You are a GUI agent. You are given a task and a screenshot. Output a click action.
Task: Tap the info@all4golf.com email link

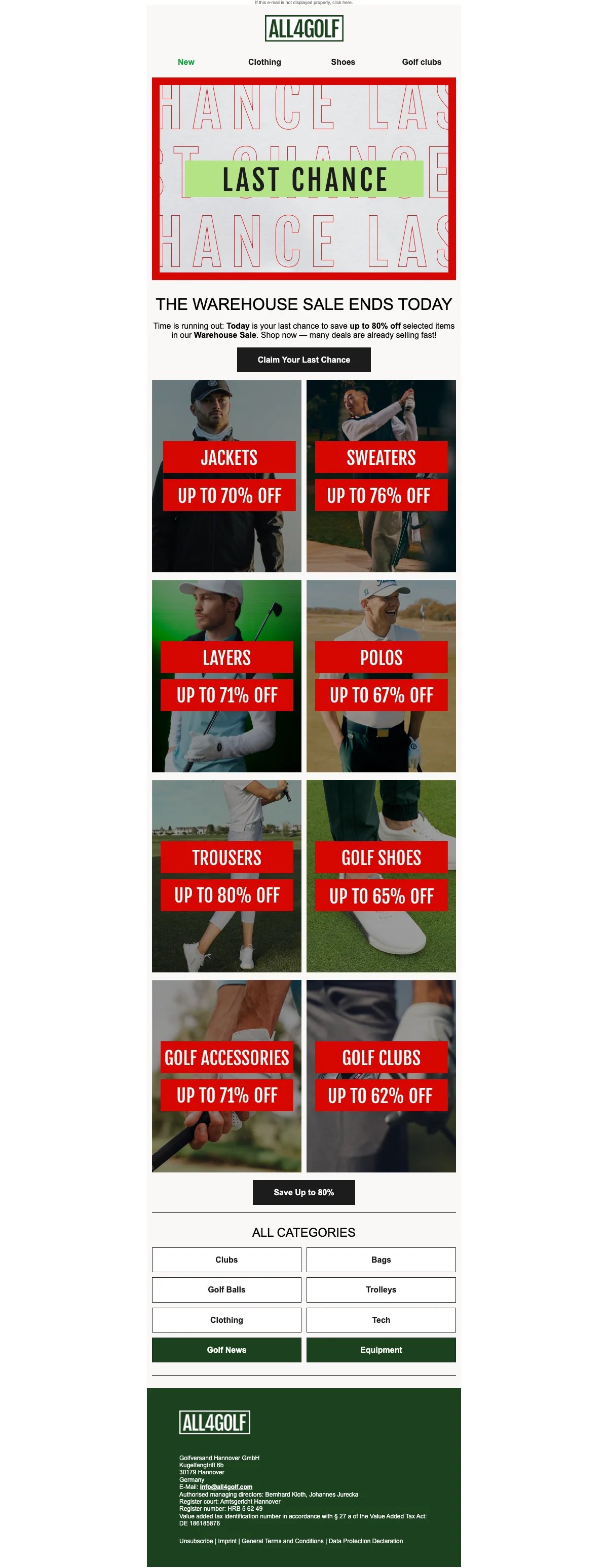point(226,1486)
